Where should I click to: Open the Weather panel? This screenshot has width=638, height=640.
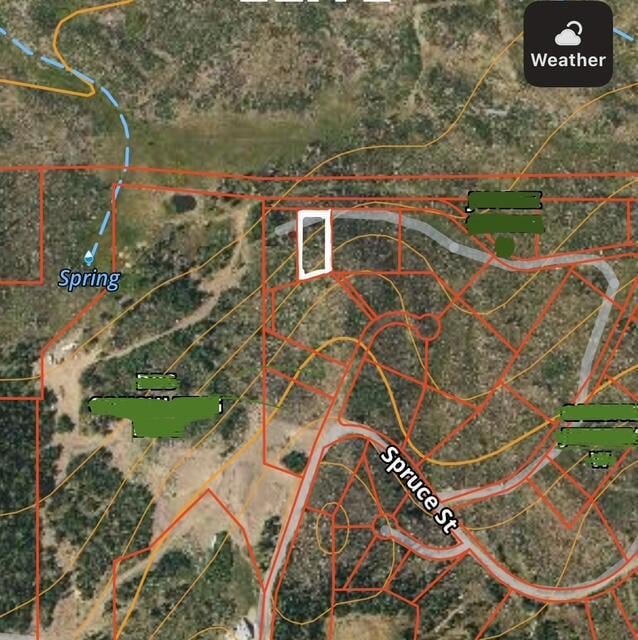[x=568, y=44]
